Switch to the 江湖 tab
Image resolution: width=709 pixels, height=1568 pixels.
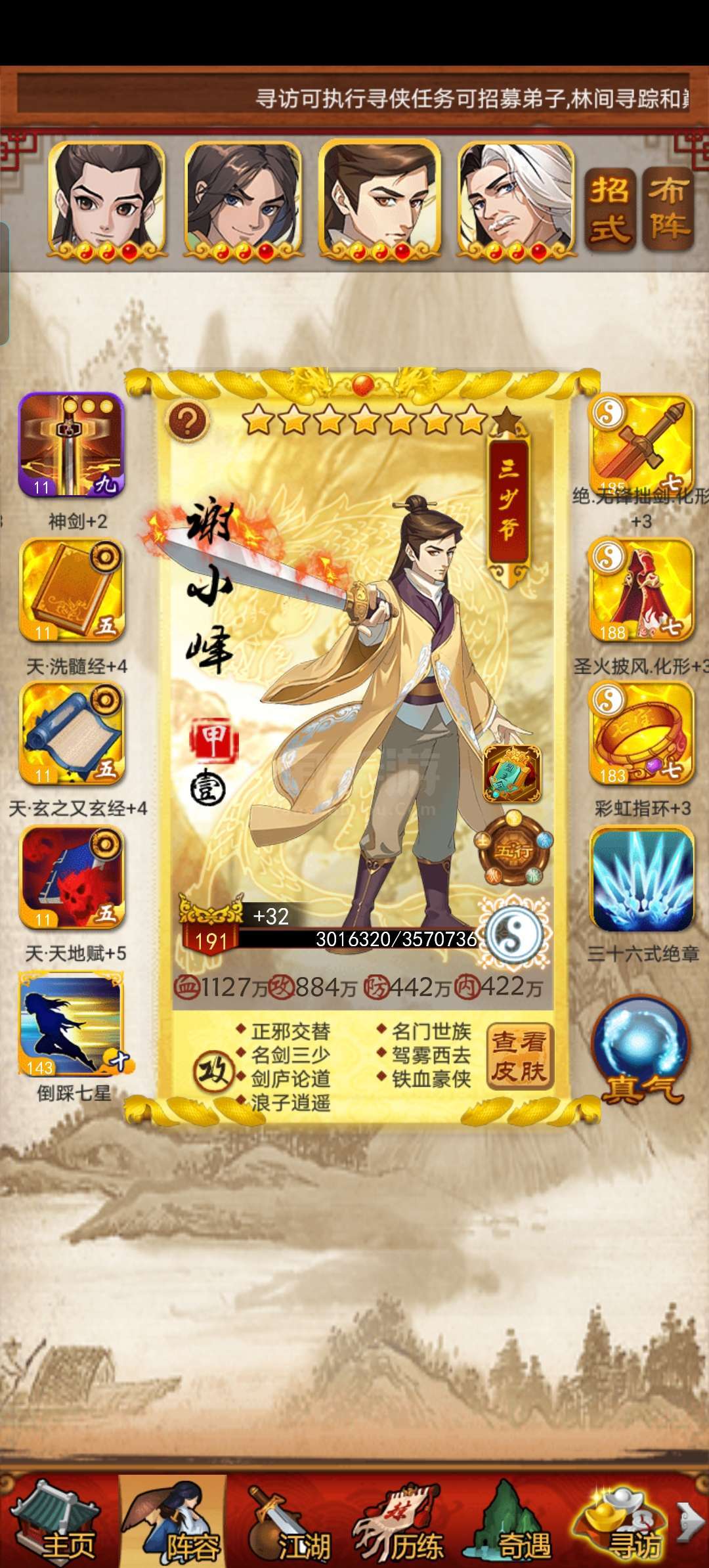[289, 1523]
